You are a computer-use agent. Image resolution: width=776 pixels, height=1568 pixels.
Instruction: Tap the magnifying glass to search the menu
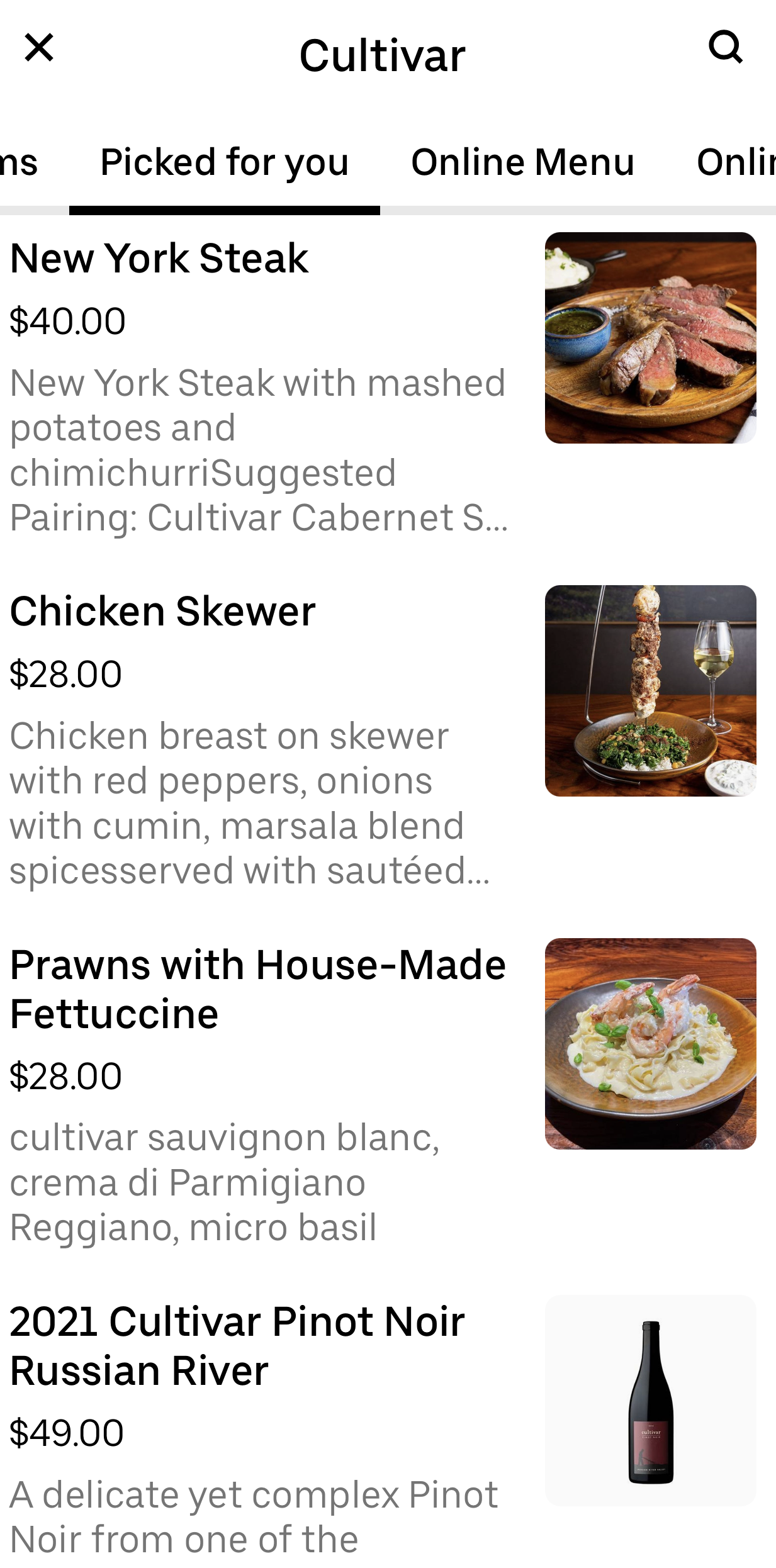726,48
